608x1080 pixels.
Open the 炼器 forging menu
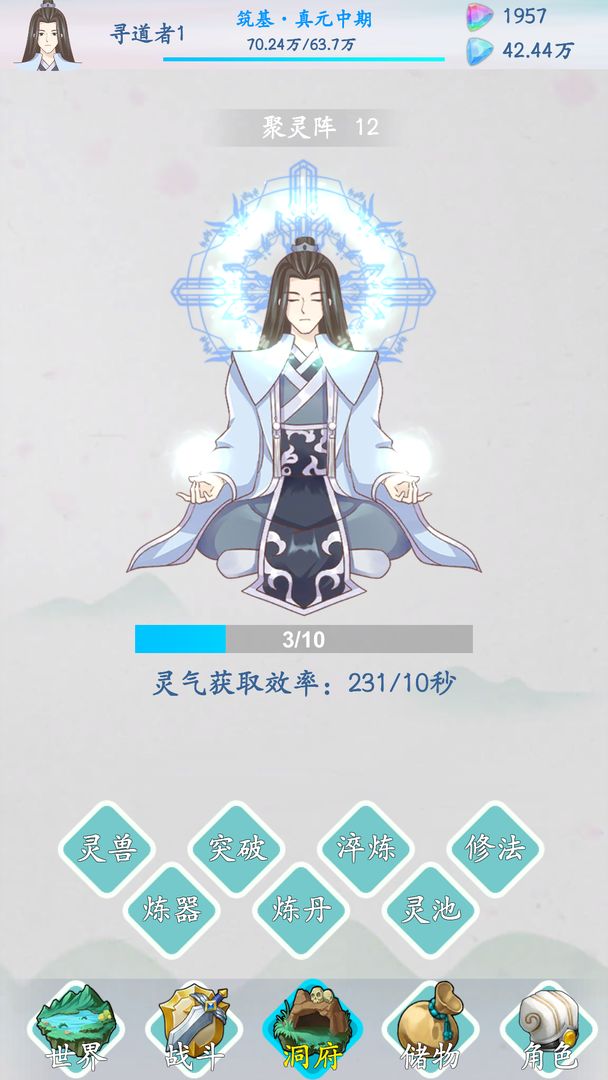click(x=171, y=909)
